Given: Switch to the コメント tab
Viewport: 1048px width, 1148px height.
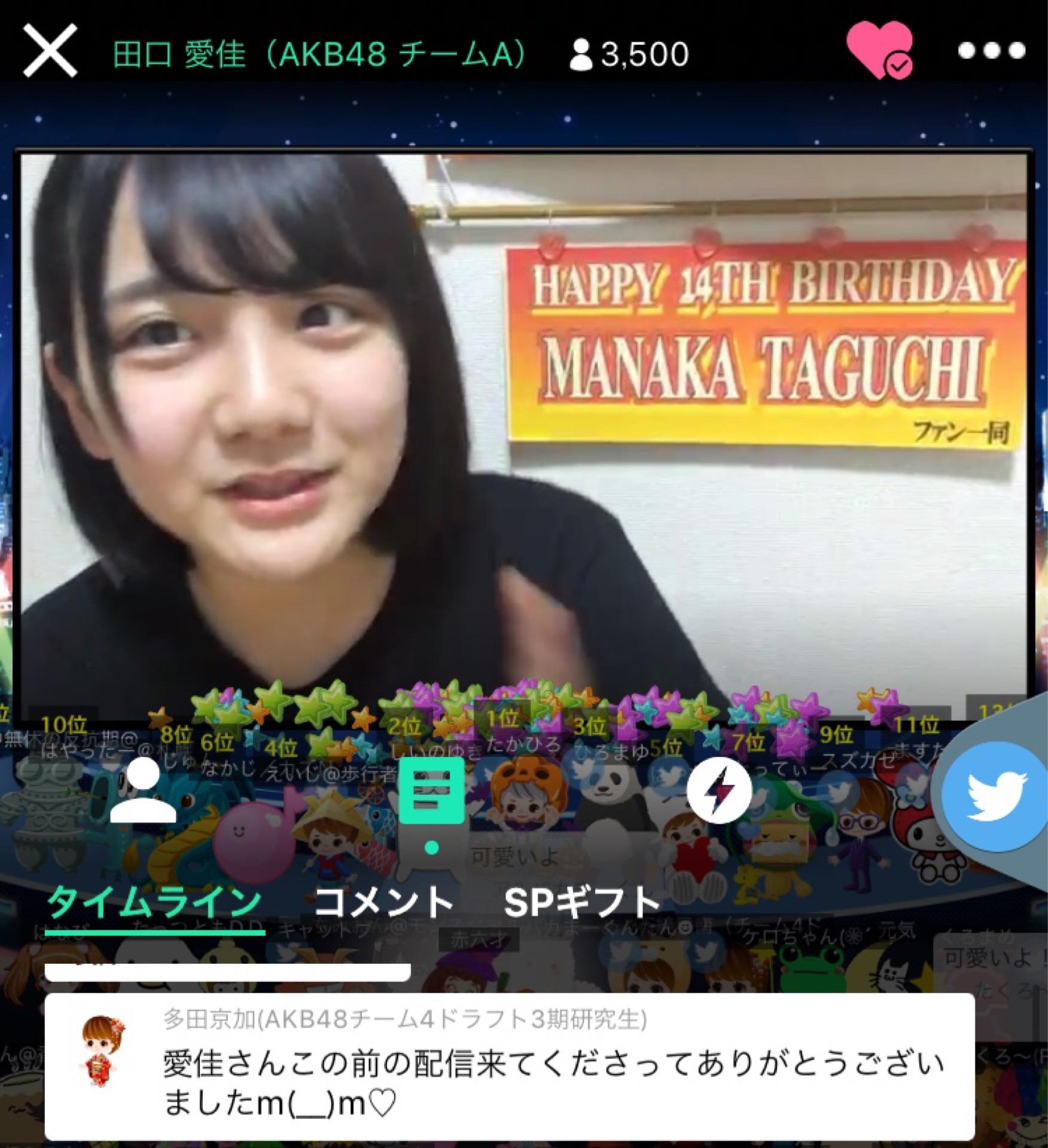Looking at the screenshot, I should click(383, 903).
